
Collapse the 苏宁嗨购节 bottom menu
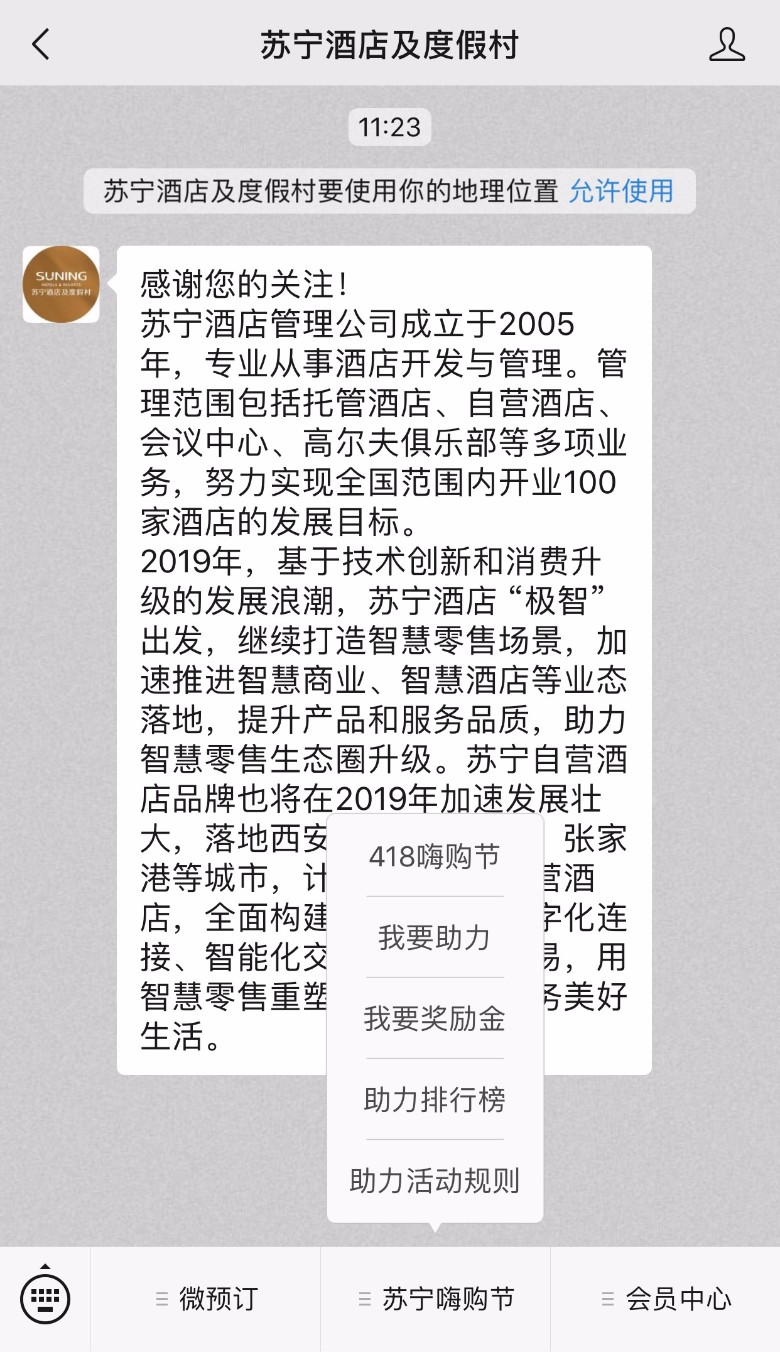tap(436, 1299)
